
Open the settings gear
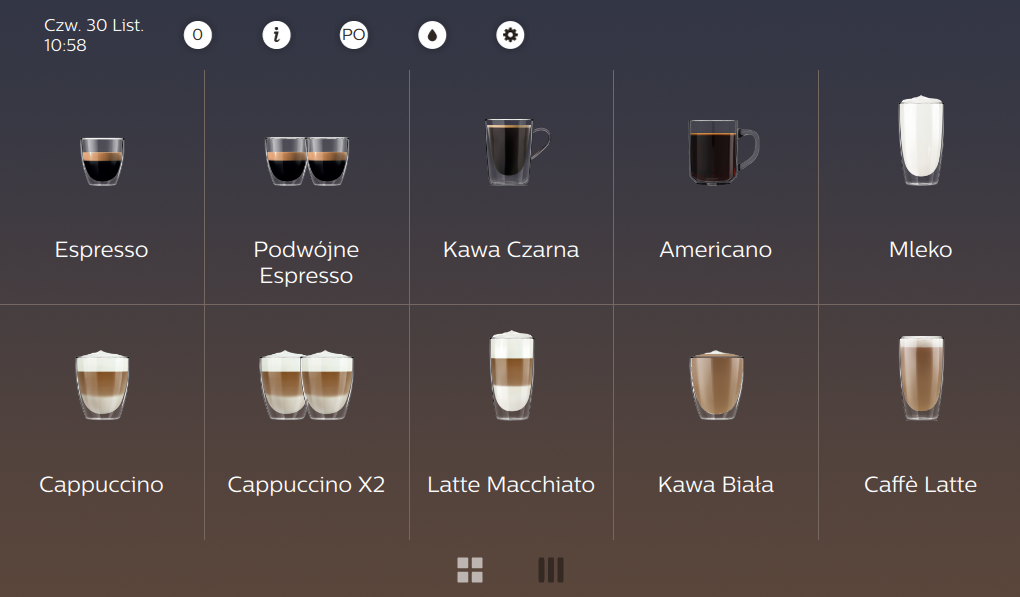510,35
